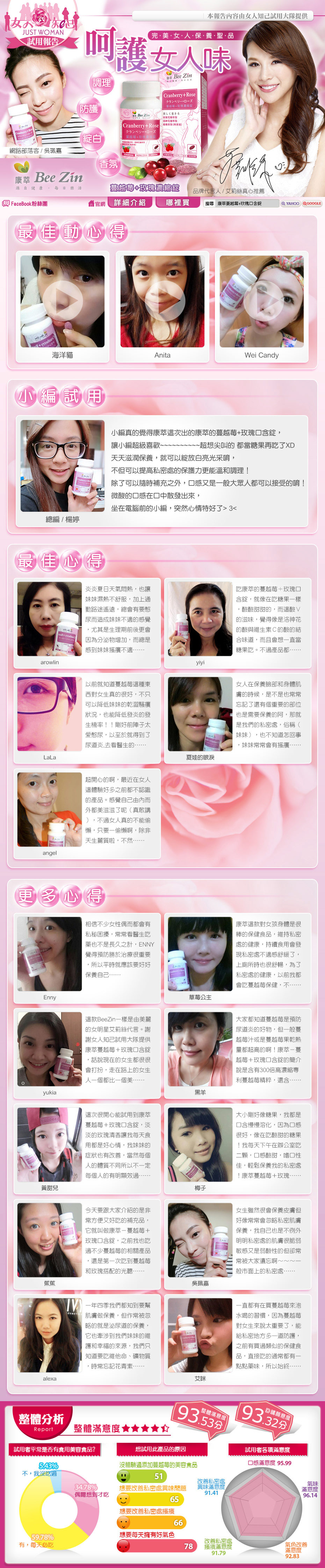Open the 哪裡買 tab
Screen dimensions: 325x1568
178,203
